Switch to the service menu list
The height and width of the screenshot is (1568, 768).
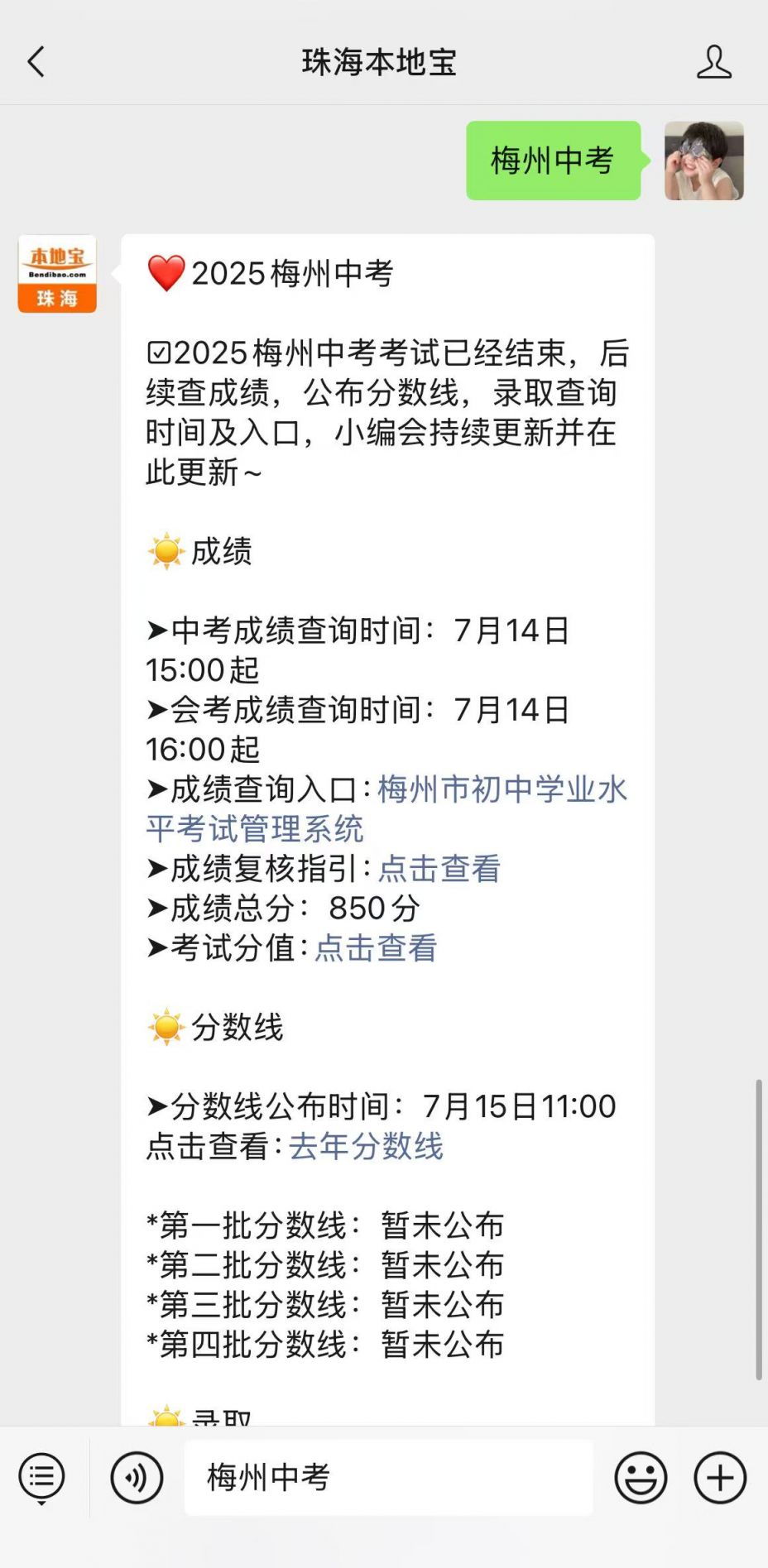click(x=41, y=1478)
